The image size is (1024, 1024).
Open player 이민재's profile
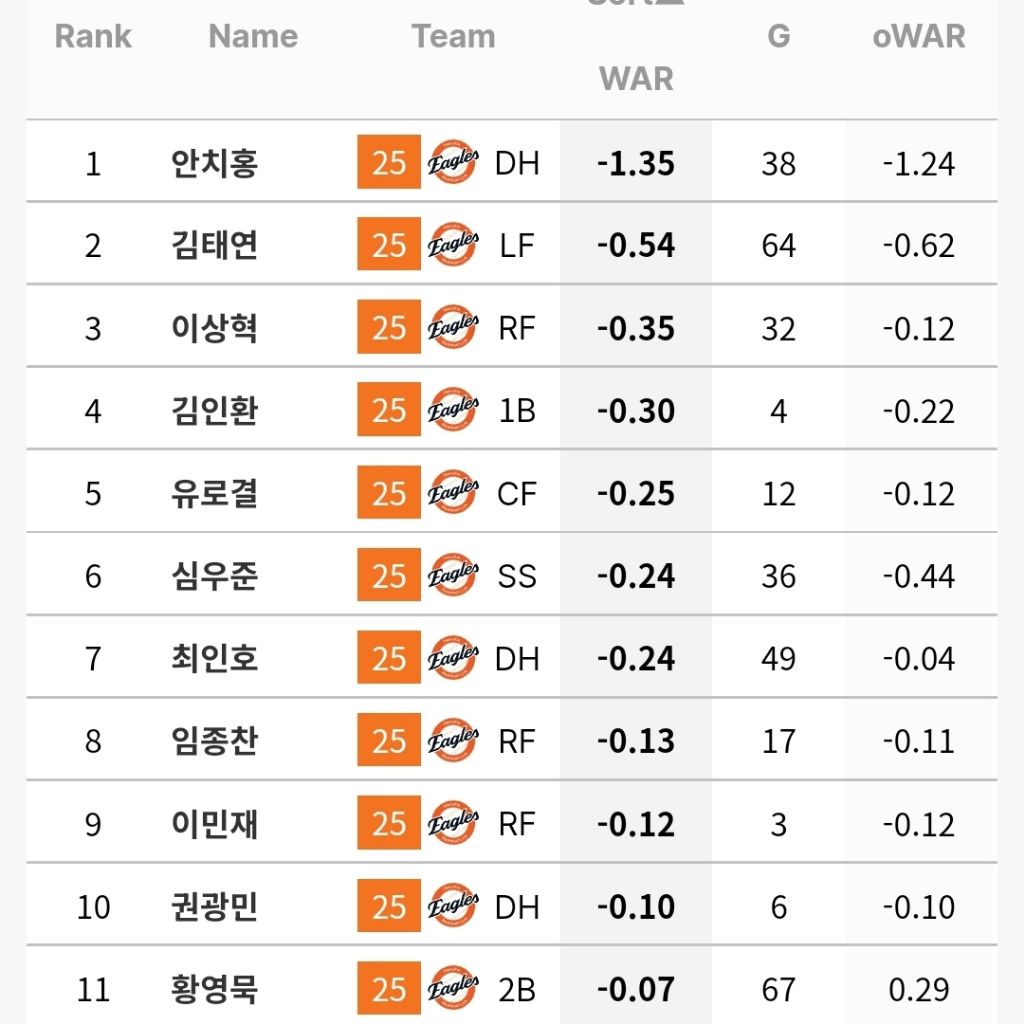click(x=214, y=824)
